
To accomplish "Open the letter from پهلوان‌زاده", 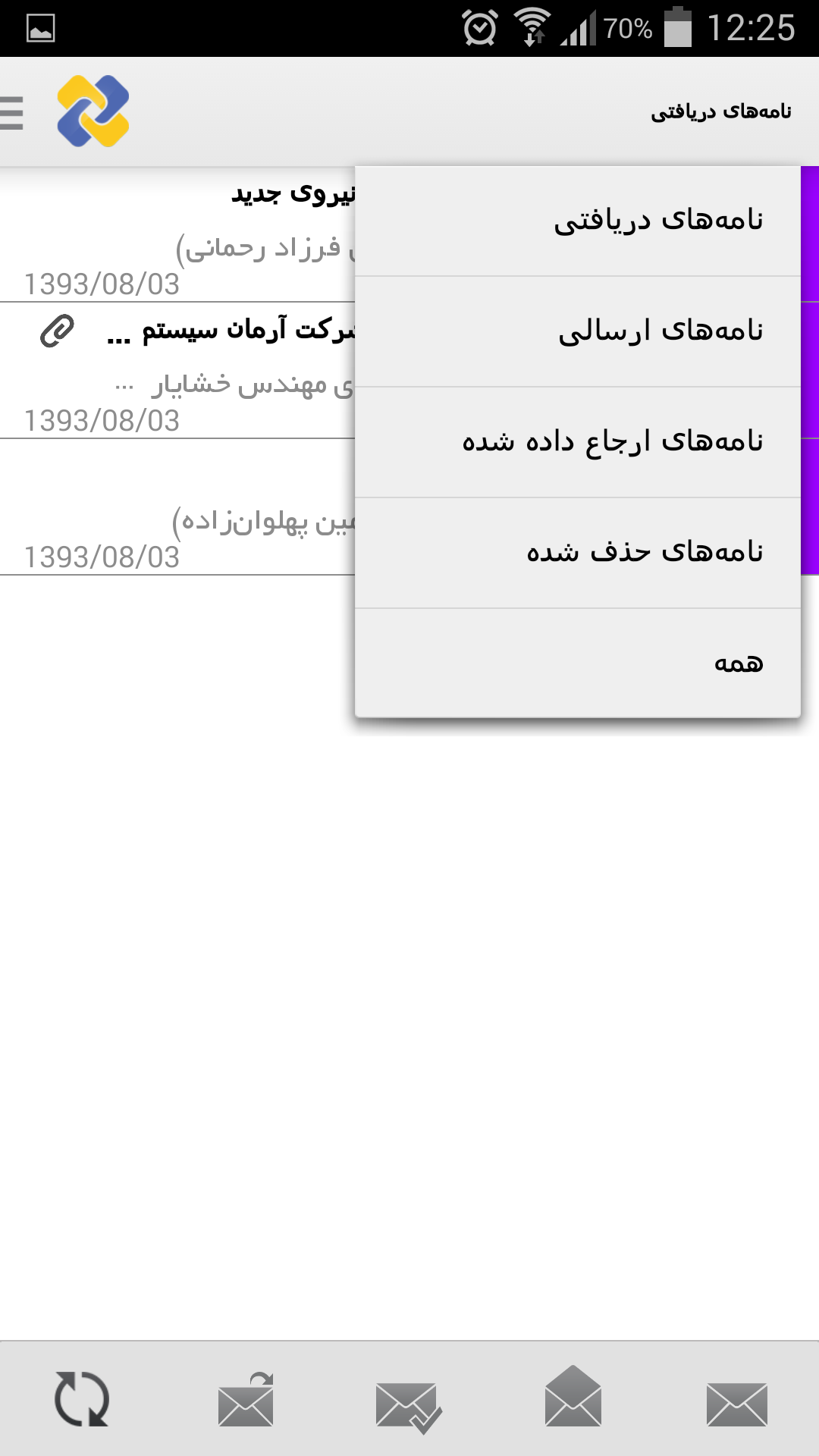I will [177, 507].
